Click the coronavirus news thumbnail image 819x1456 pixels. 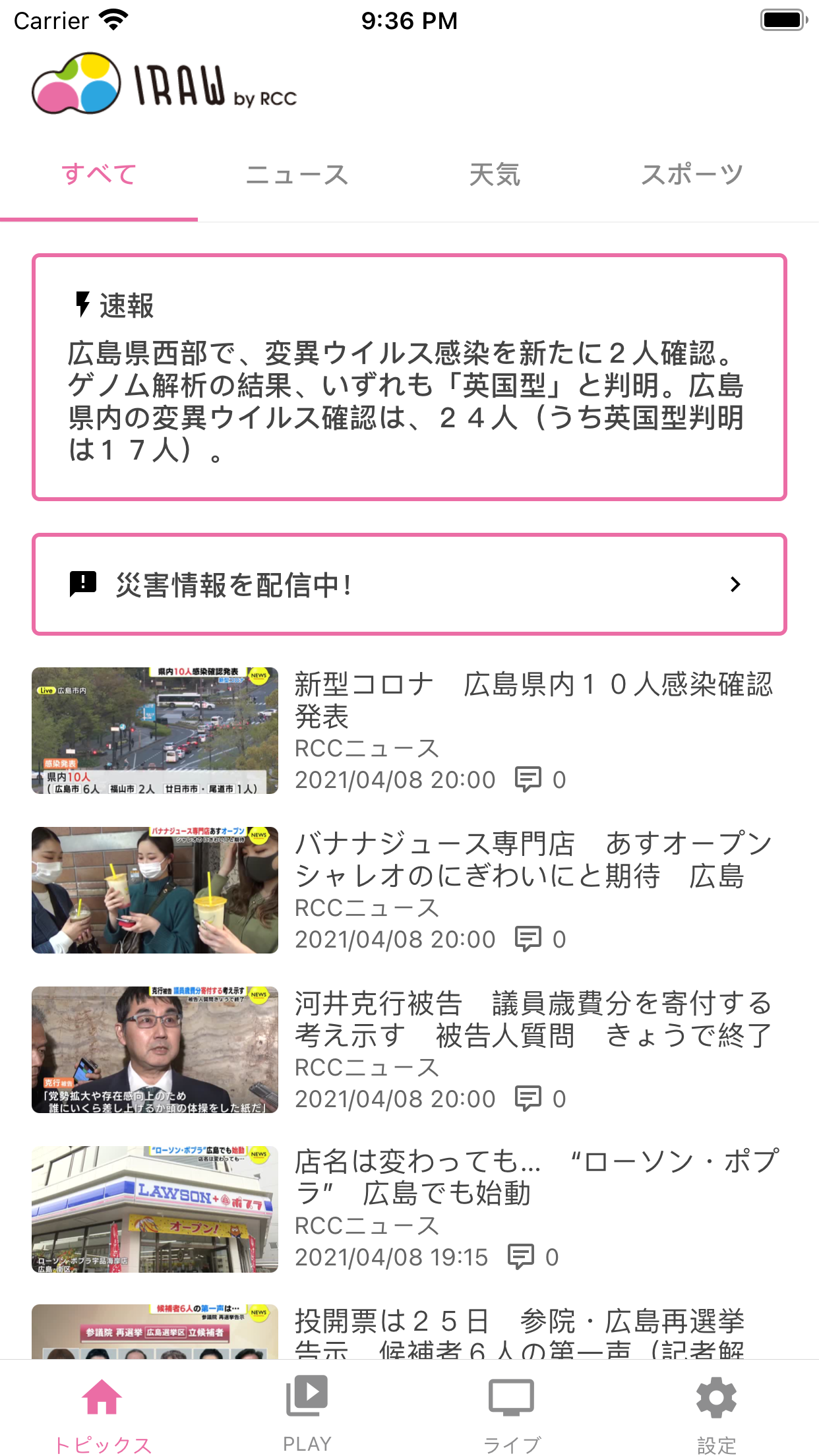(x=154, y=729)
